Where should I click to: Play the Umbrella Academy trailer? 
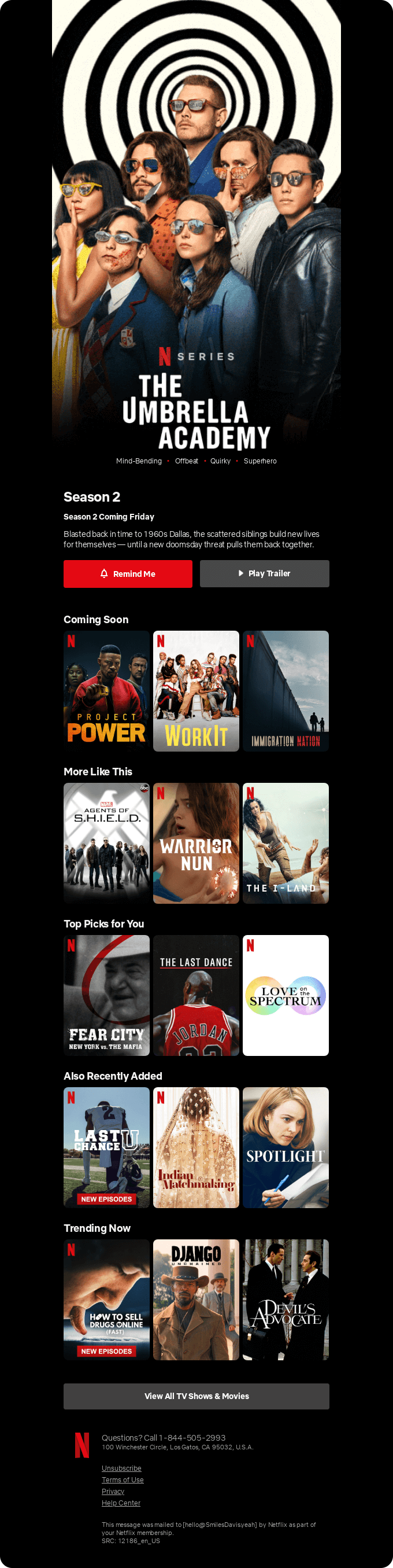[x=264, y=573]
